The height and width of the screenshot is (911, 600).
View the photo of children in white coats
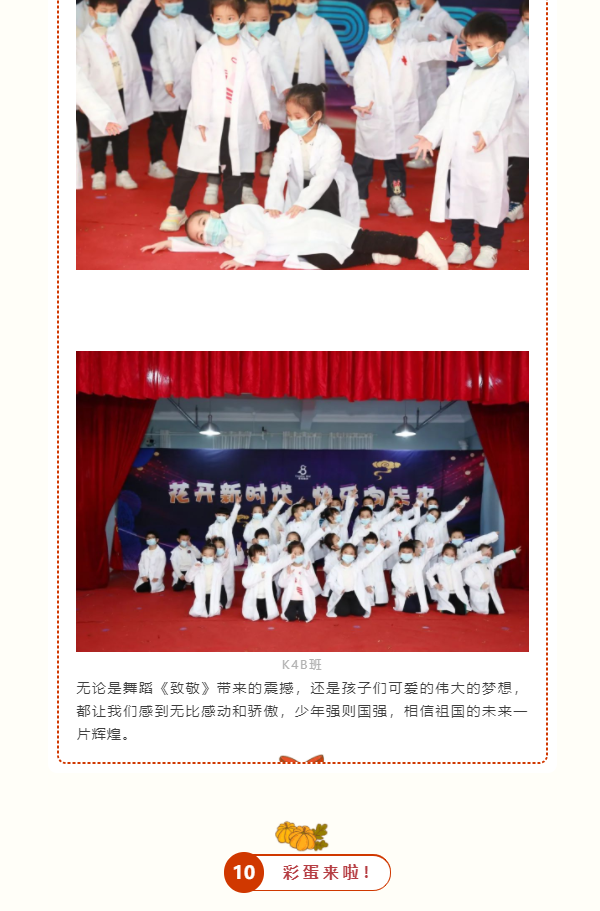[x=302, y=134]
